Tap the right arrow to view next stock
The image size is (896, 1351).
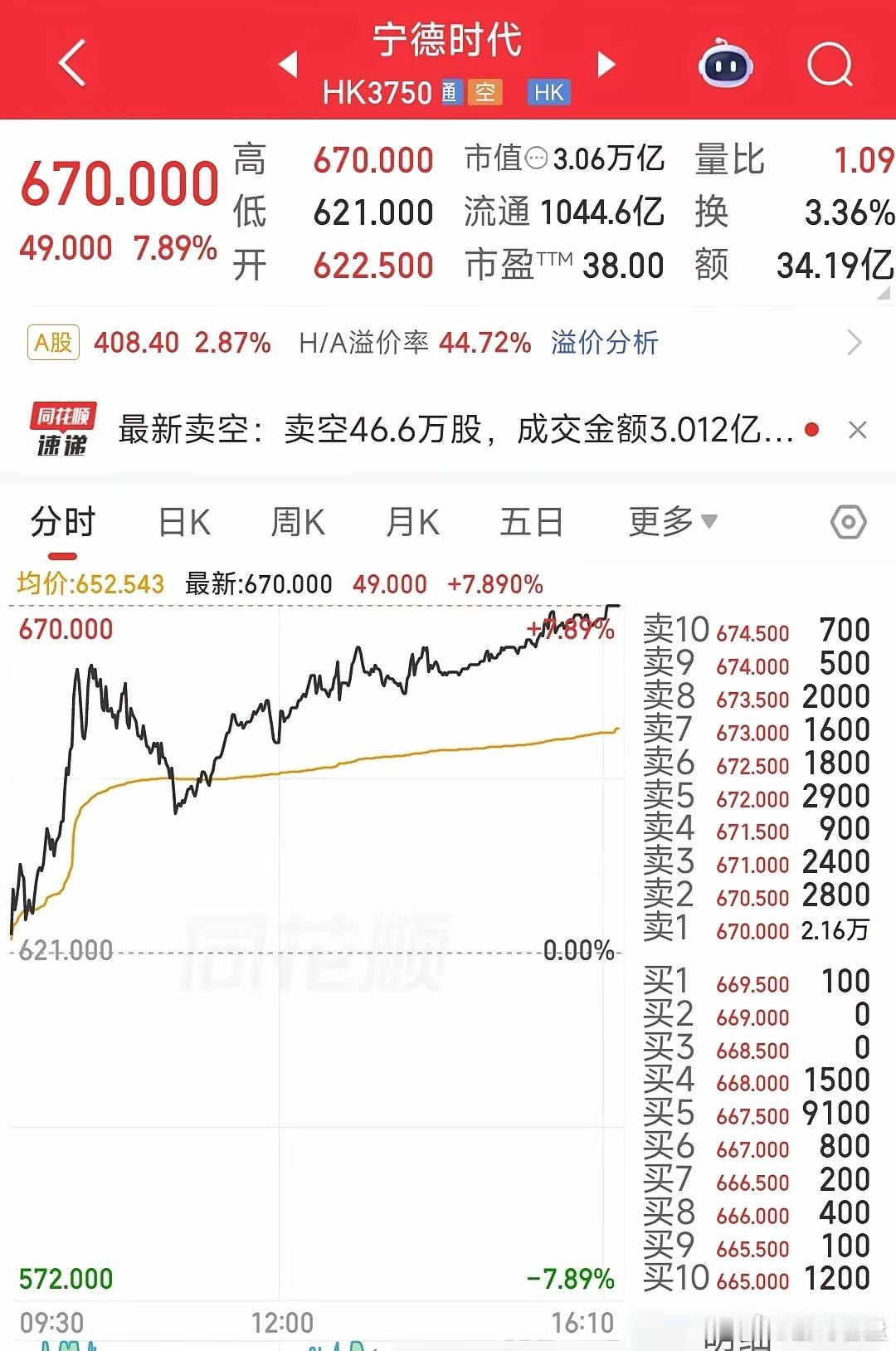click(606, 65)
